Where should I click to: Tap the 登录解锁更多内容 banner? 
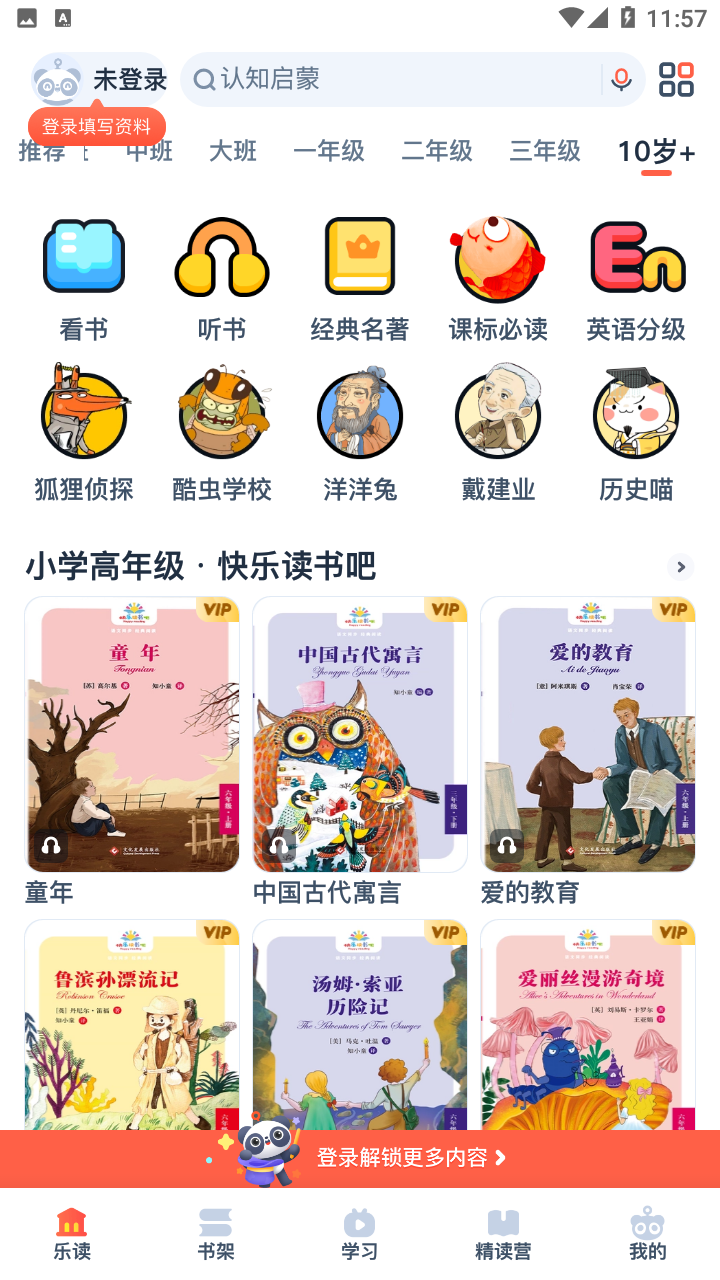click(360, 1158)
